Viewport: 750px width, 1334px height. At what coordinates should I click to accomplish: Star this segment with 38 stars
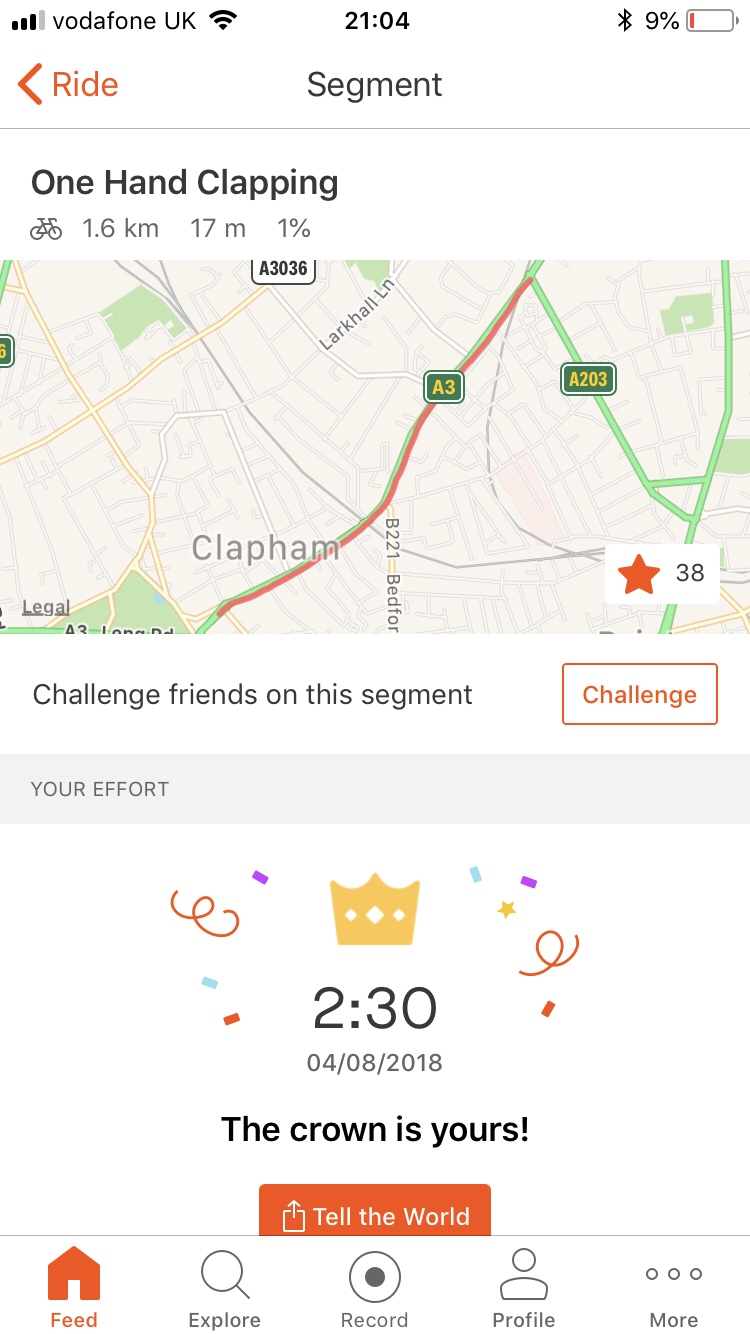point(662,574)
